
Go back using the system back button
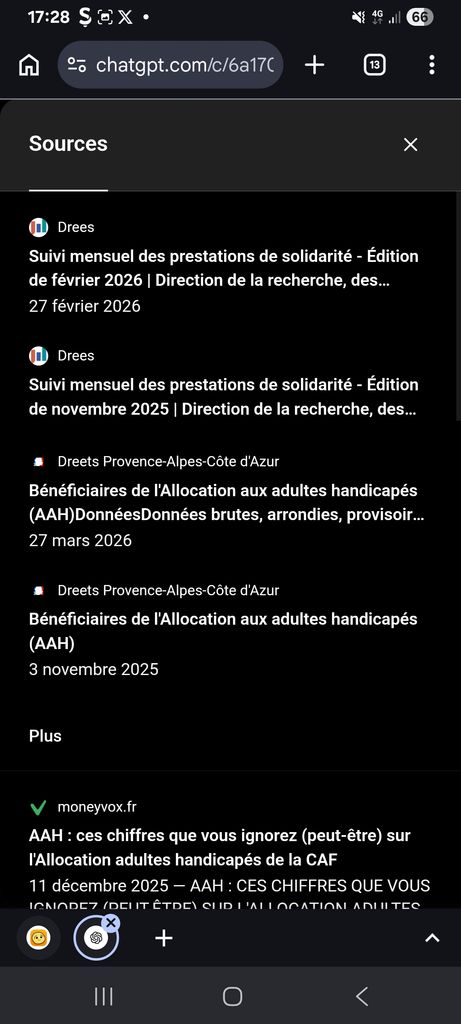point(362,997)
